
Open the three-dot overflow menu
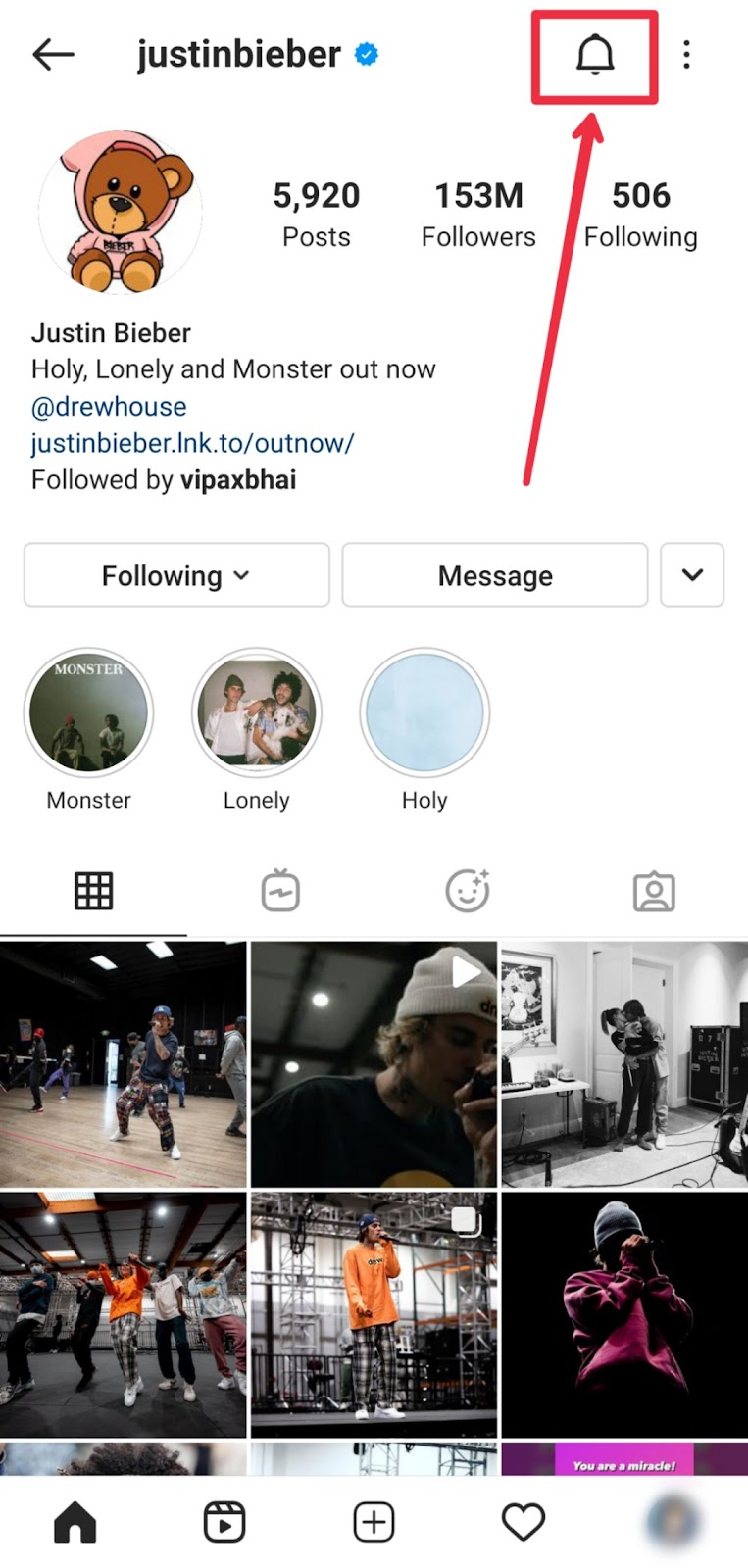coord(686,55)
